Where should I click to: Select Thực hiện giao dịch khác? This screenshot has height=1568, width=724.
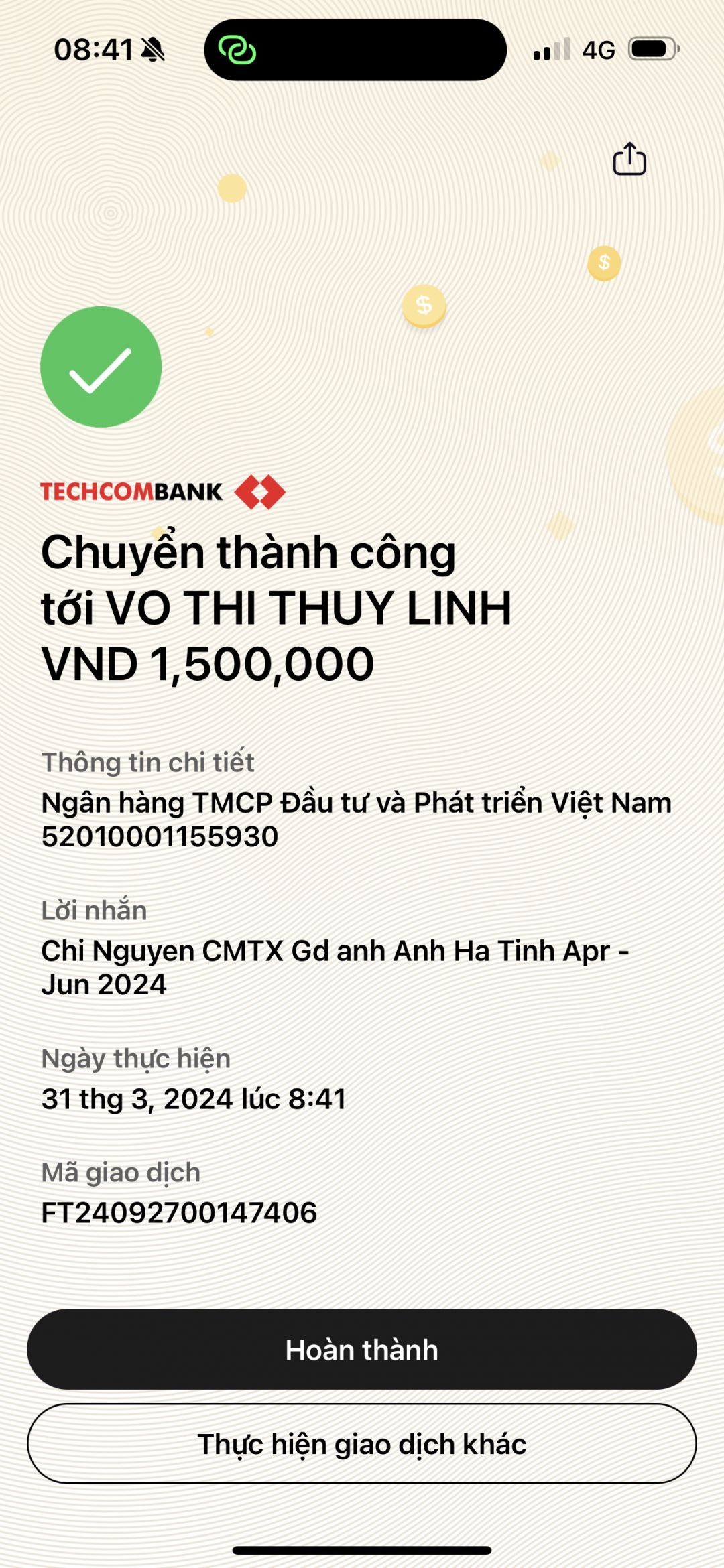[x=362, y=1443]
